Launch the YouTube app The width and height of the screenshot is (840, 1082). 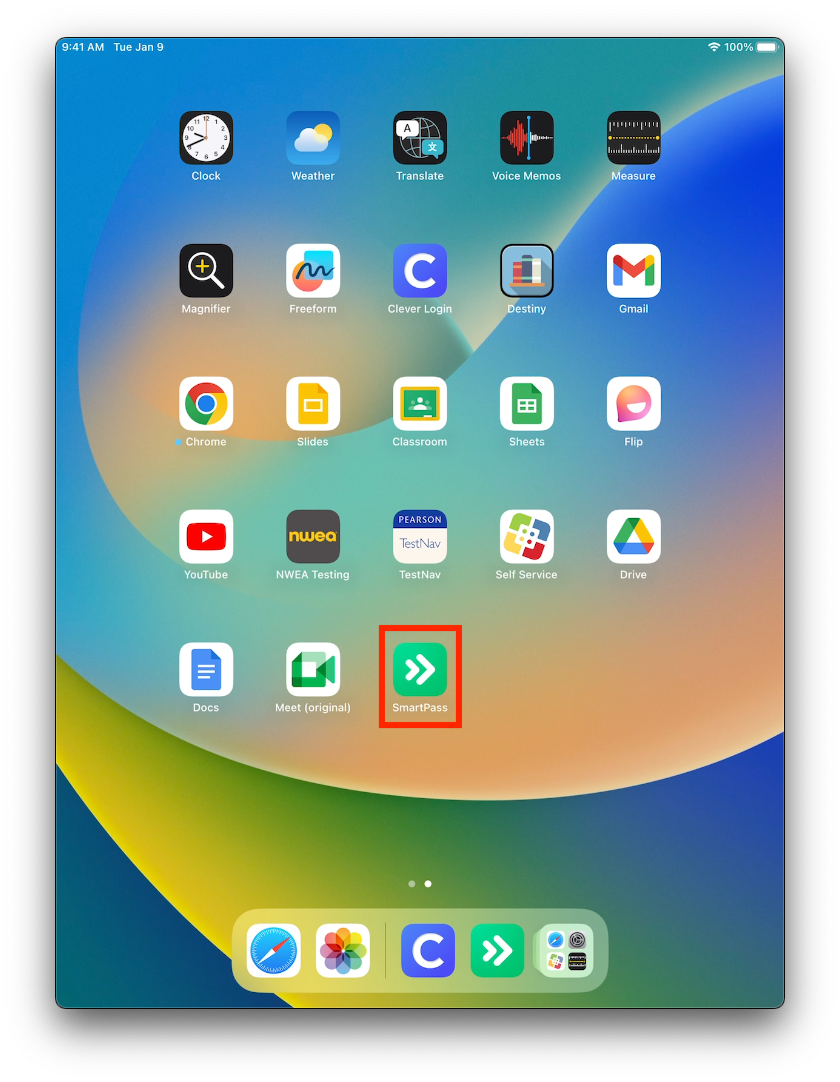click(206, 537)
